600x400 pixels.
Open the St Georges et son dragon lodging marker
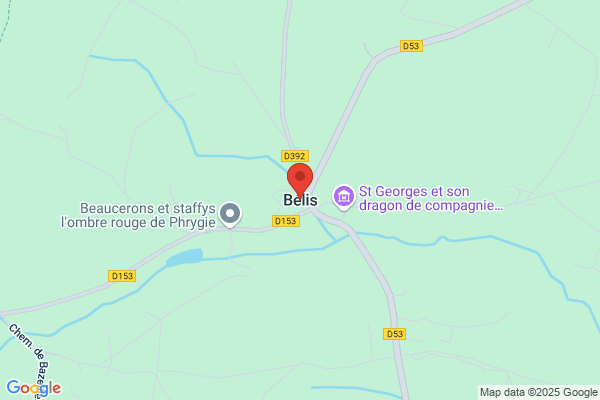click(344, 198)
